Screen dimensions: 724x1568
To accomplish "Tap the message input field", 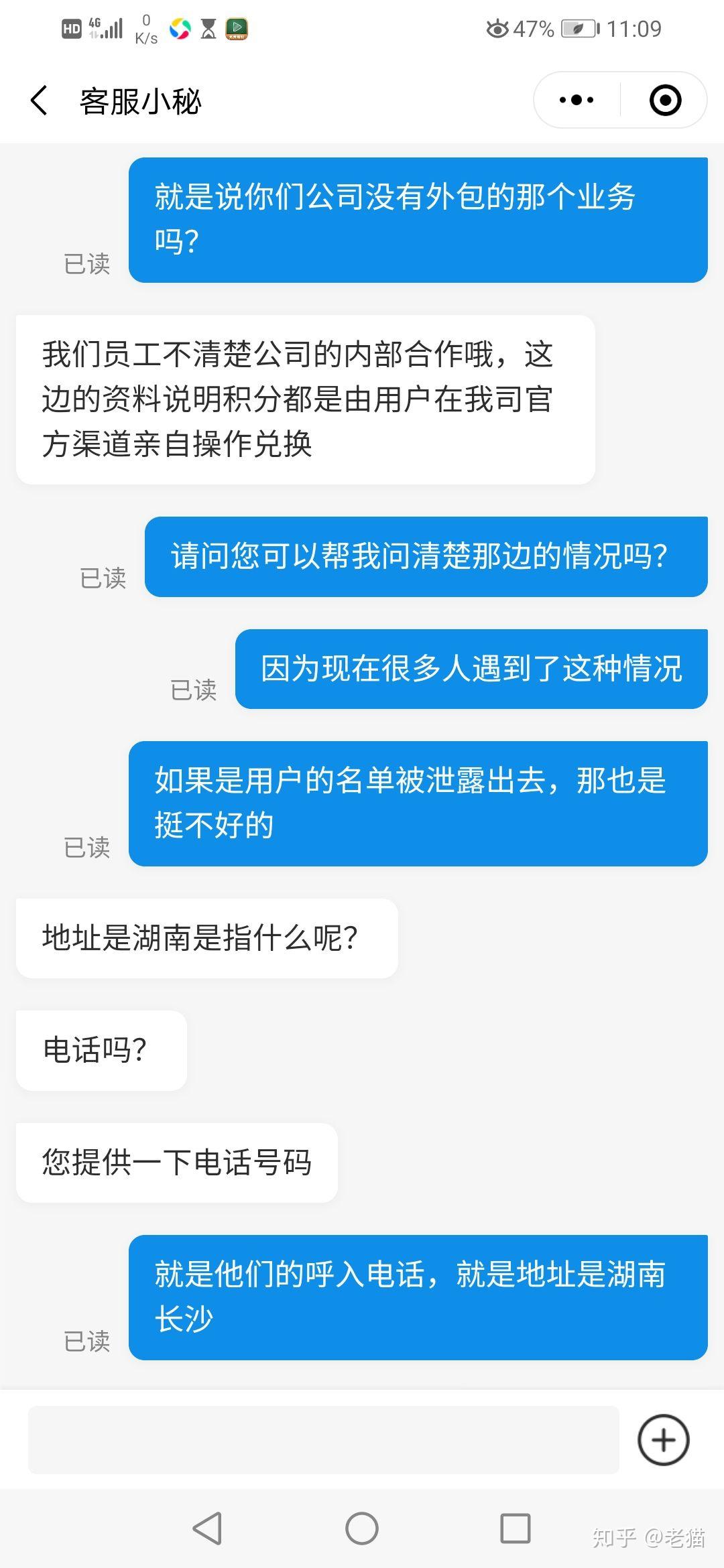I will pyautogui.click(x=323, y=1439).
